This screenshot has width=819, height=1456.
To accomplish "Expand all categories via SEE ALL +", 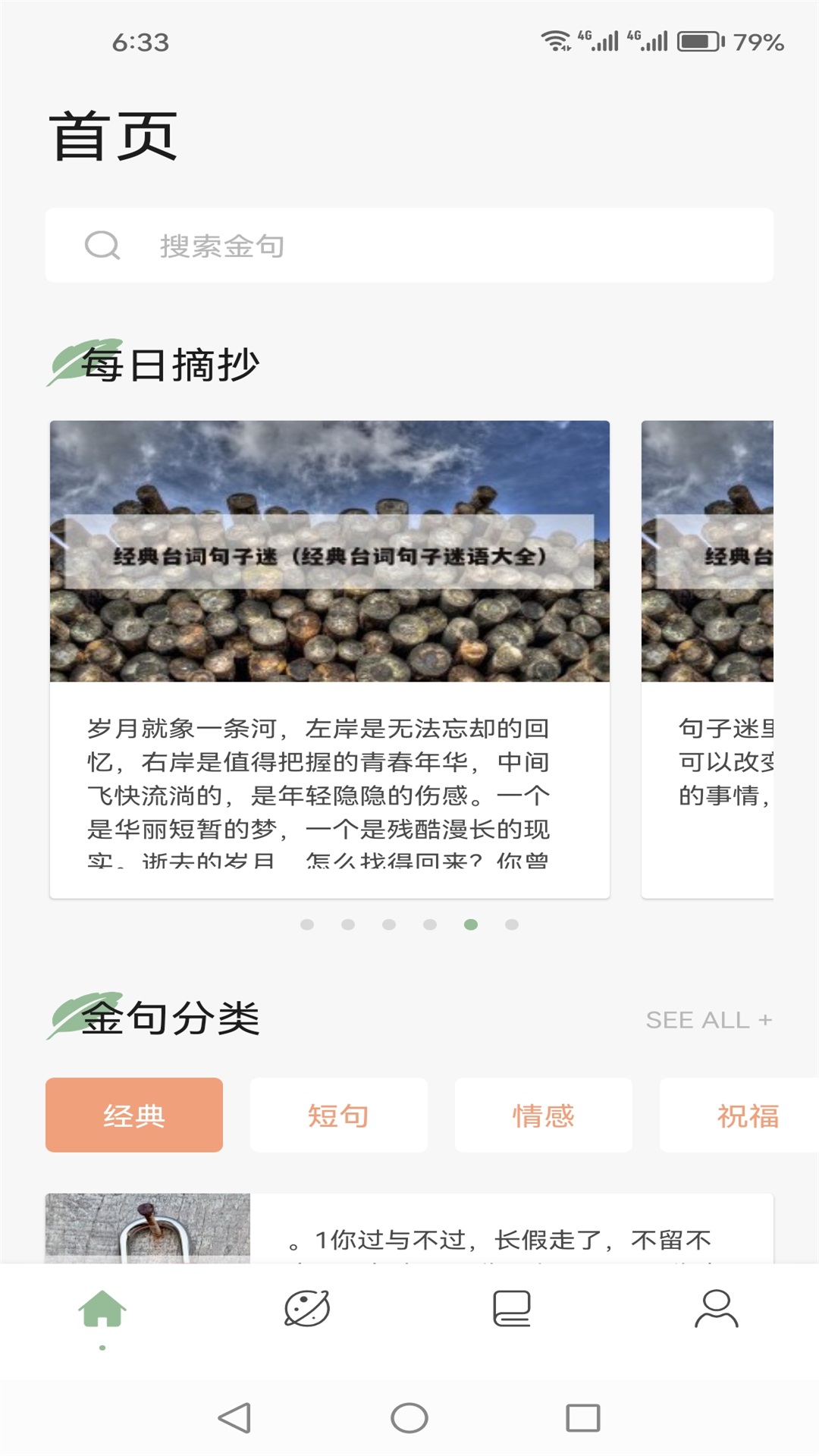I will click(x=708, y=1020).
